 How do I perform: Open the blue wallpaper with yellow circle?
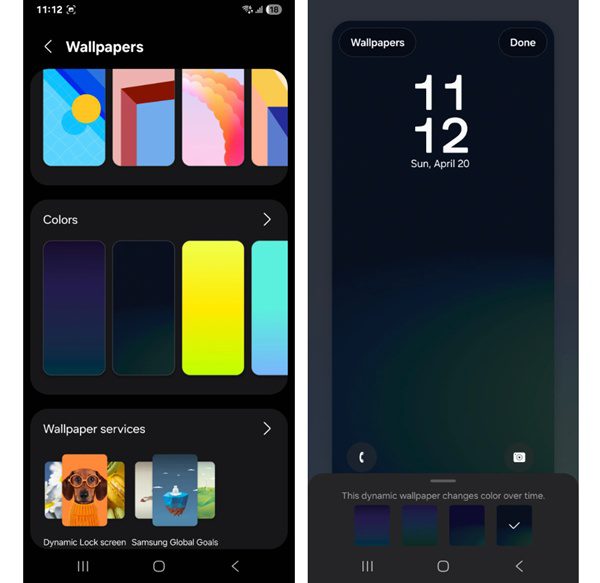(x=74, y=117)
